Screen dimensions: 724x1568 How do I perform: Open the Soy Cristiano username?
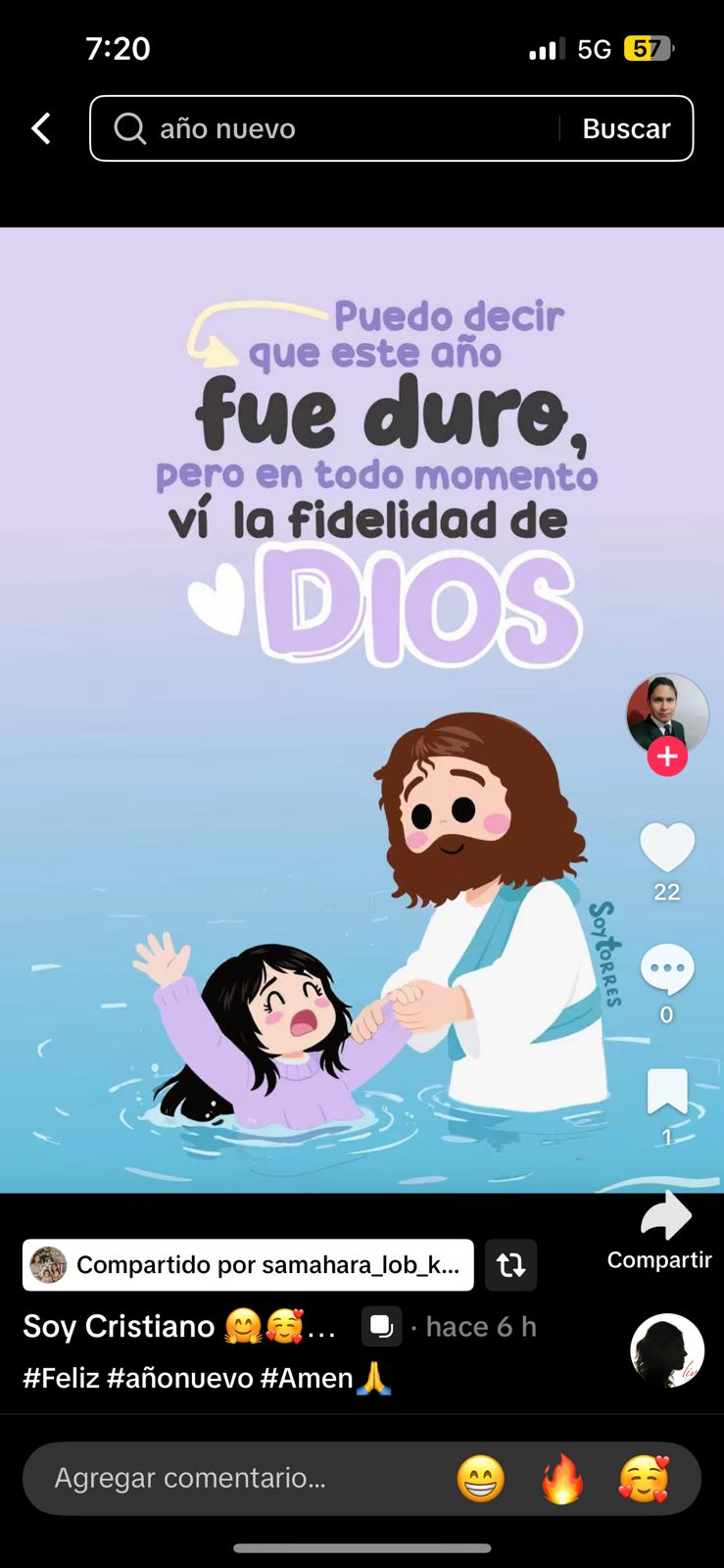point(119,1327)
